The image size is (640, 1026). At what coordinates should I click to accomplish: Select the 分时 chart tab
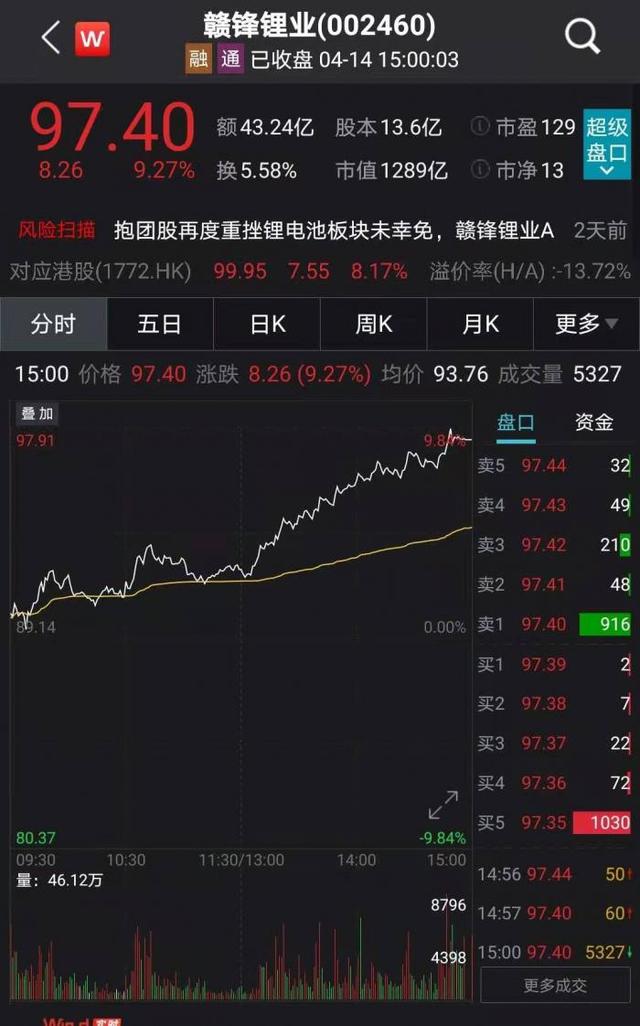pos(54,324)
